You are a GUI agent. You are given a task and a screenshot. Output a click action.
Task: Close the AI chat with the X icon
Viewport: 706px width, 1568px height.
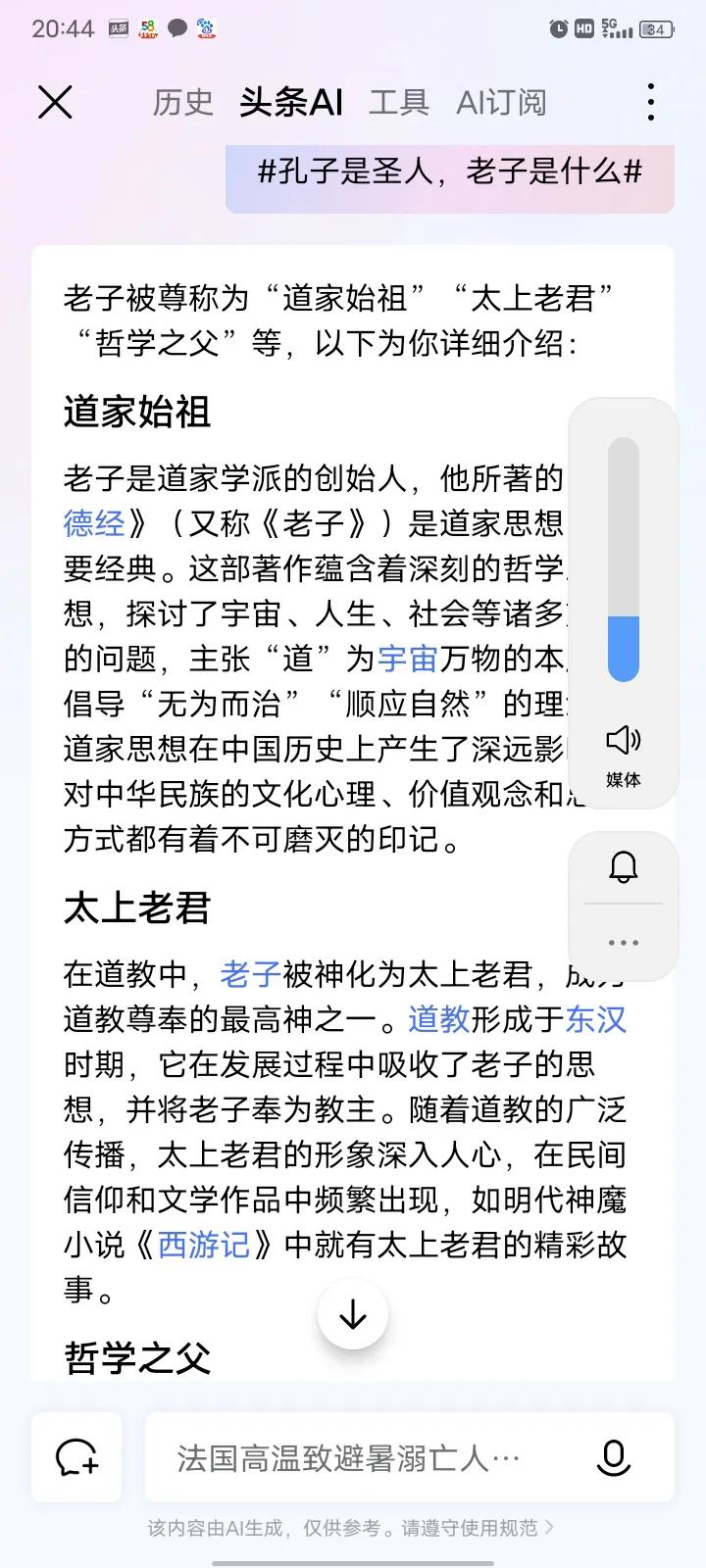(x=56, y=102)
